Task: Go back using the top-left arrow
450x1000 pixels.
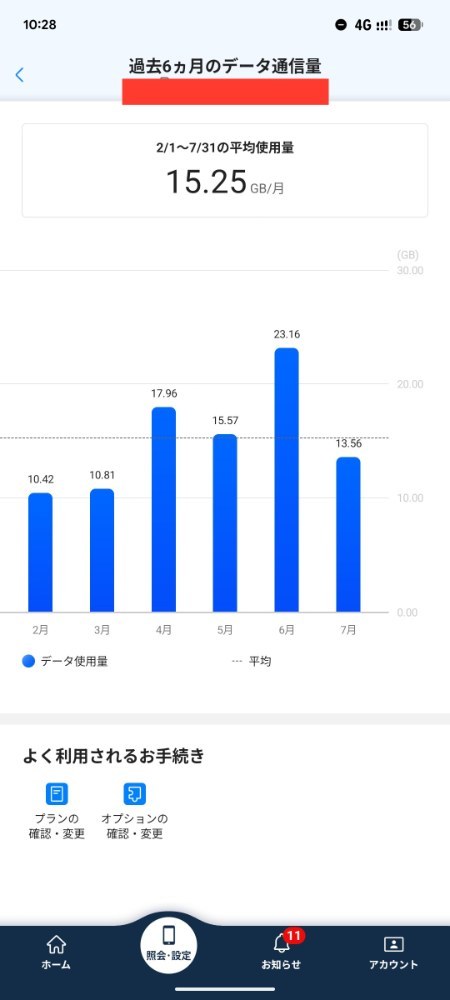Action: point(19,75)
